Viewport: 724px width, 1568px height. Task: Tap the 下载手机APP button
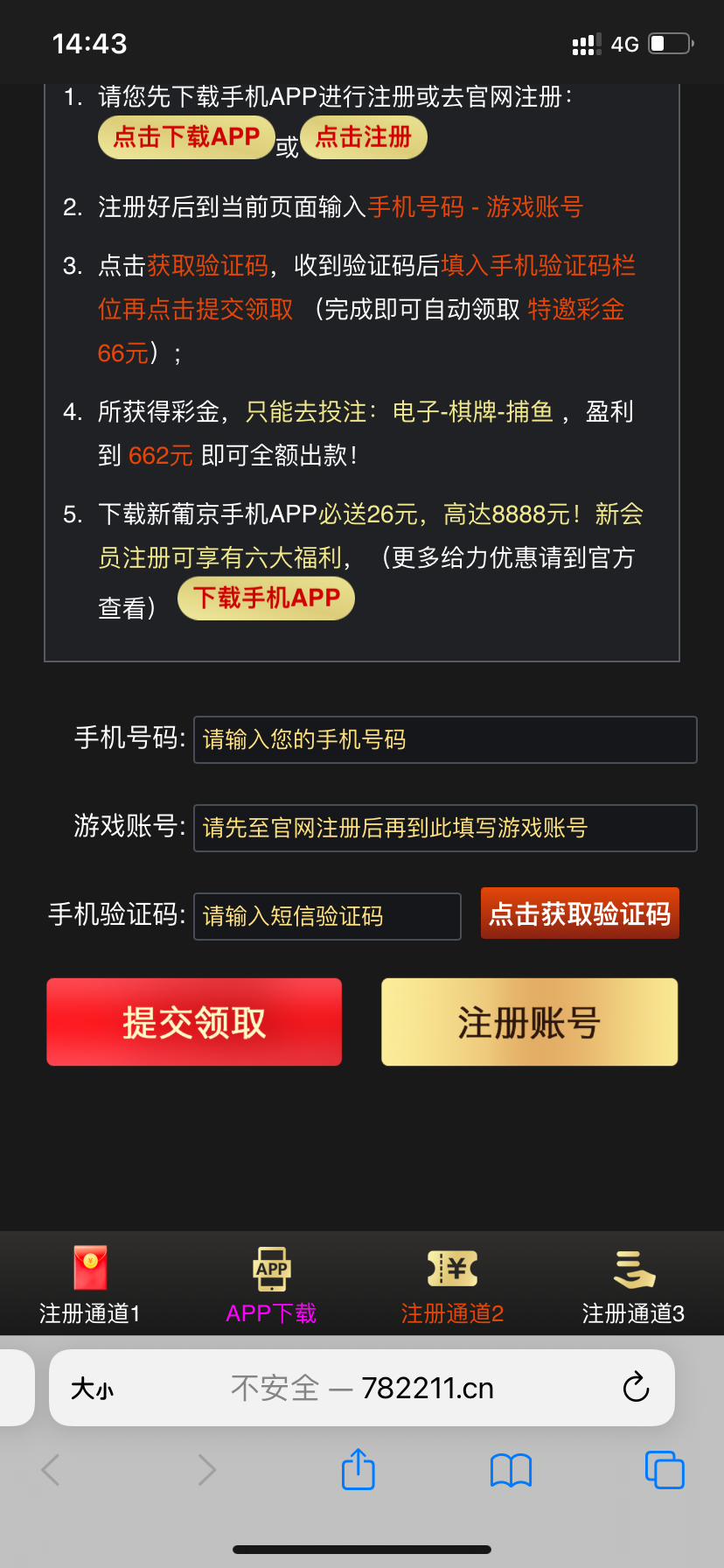(266, 598)
